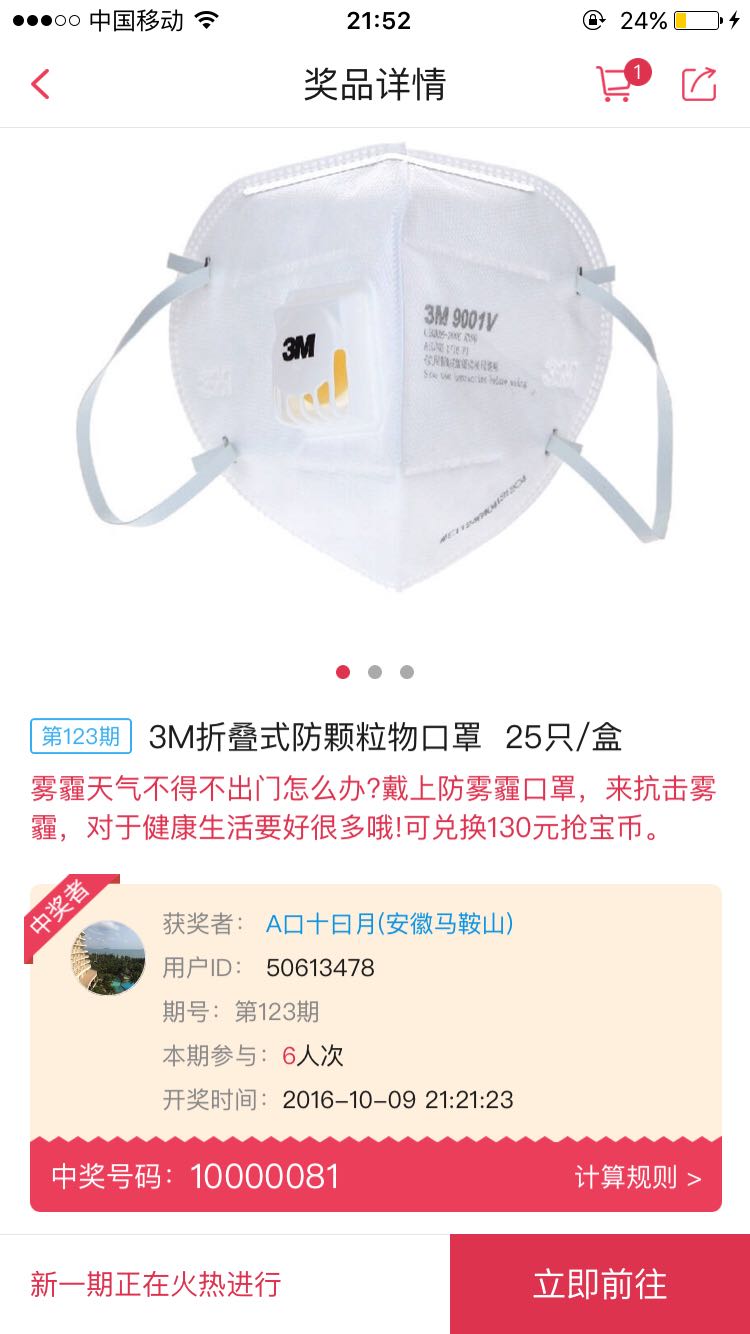Tap 立即前往 to join the new round
Image resolution: width=750 pixels, height=1334 pixels.
point(600,1284)
